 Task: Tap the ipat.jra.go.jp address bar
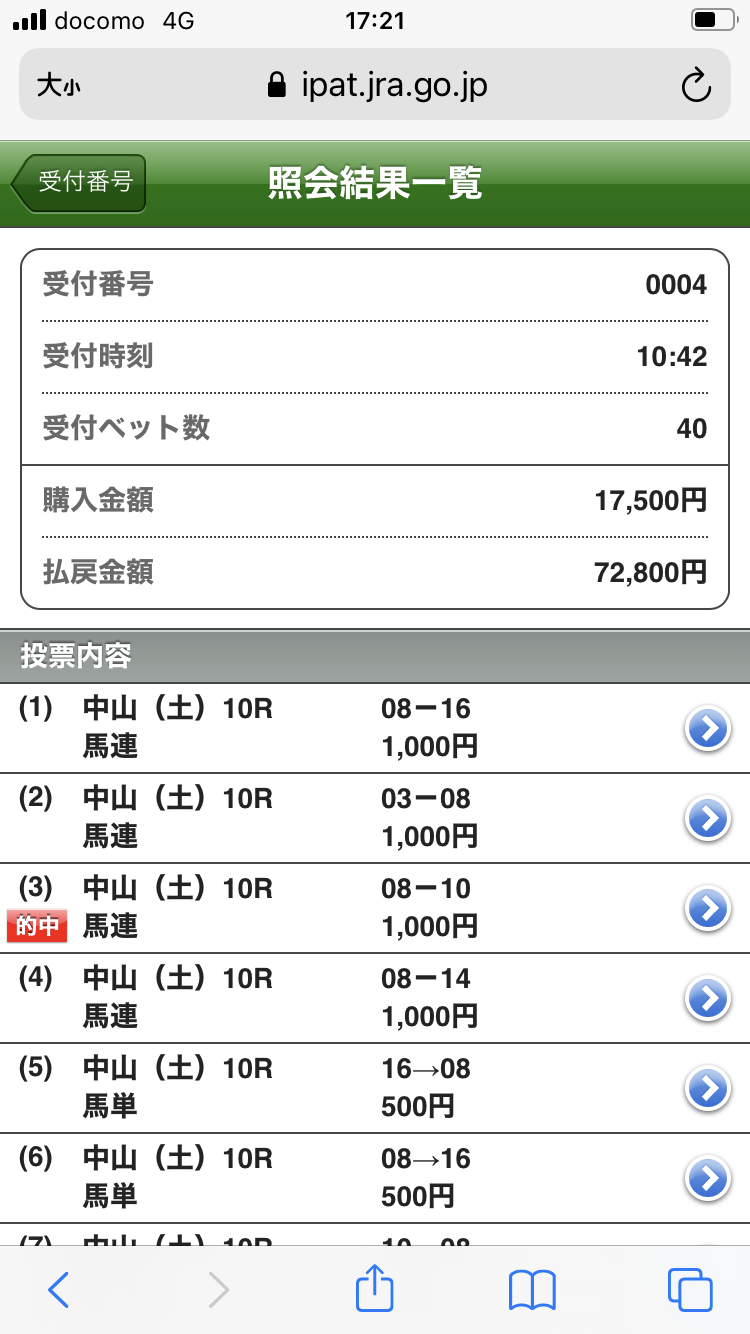(378, 85)
